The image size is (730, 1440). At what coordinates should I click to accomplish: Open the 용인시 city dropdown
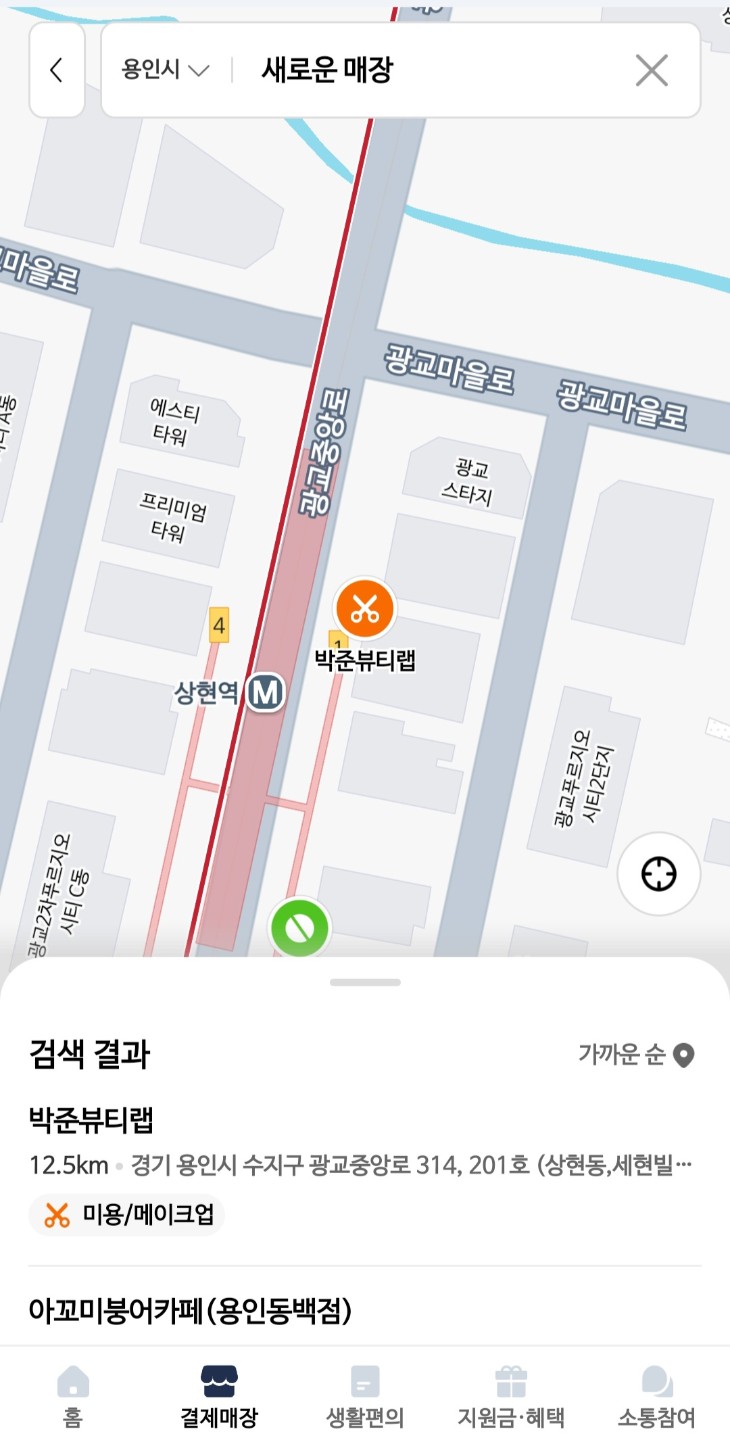click(165, 70)
